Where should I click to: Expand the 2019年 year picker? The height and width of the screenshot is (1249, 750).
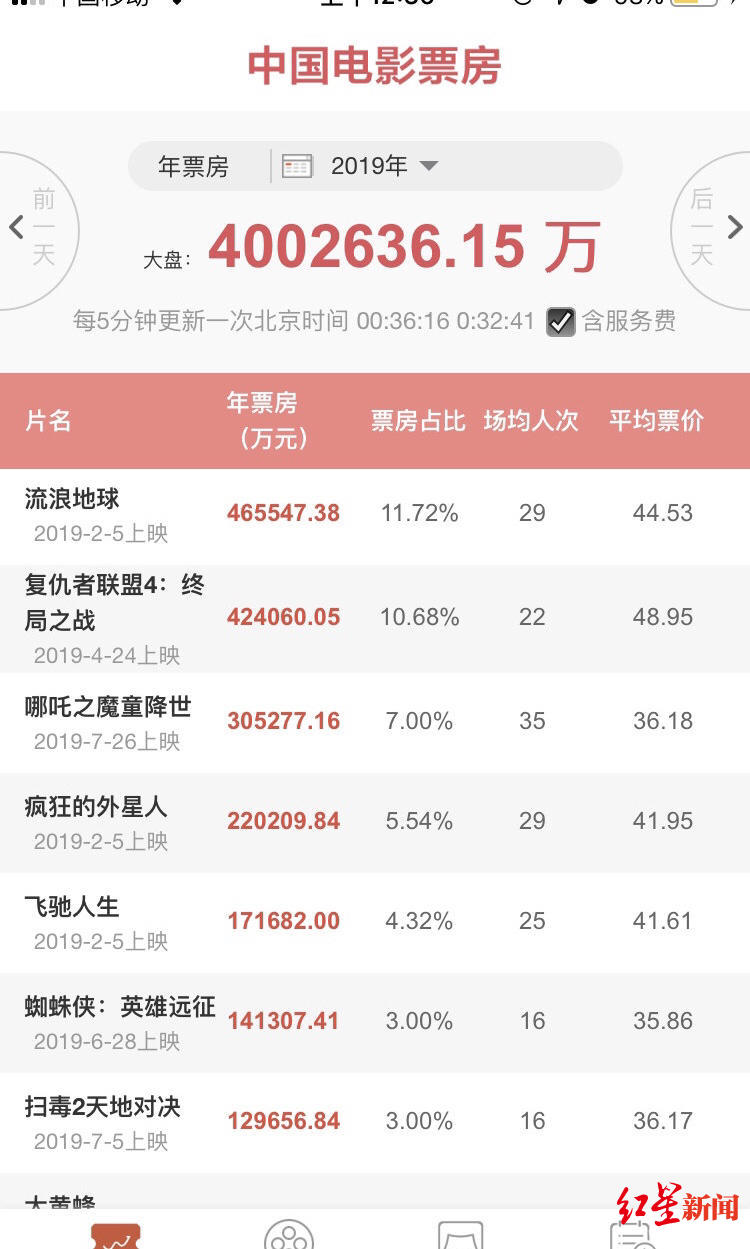385,166
